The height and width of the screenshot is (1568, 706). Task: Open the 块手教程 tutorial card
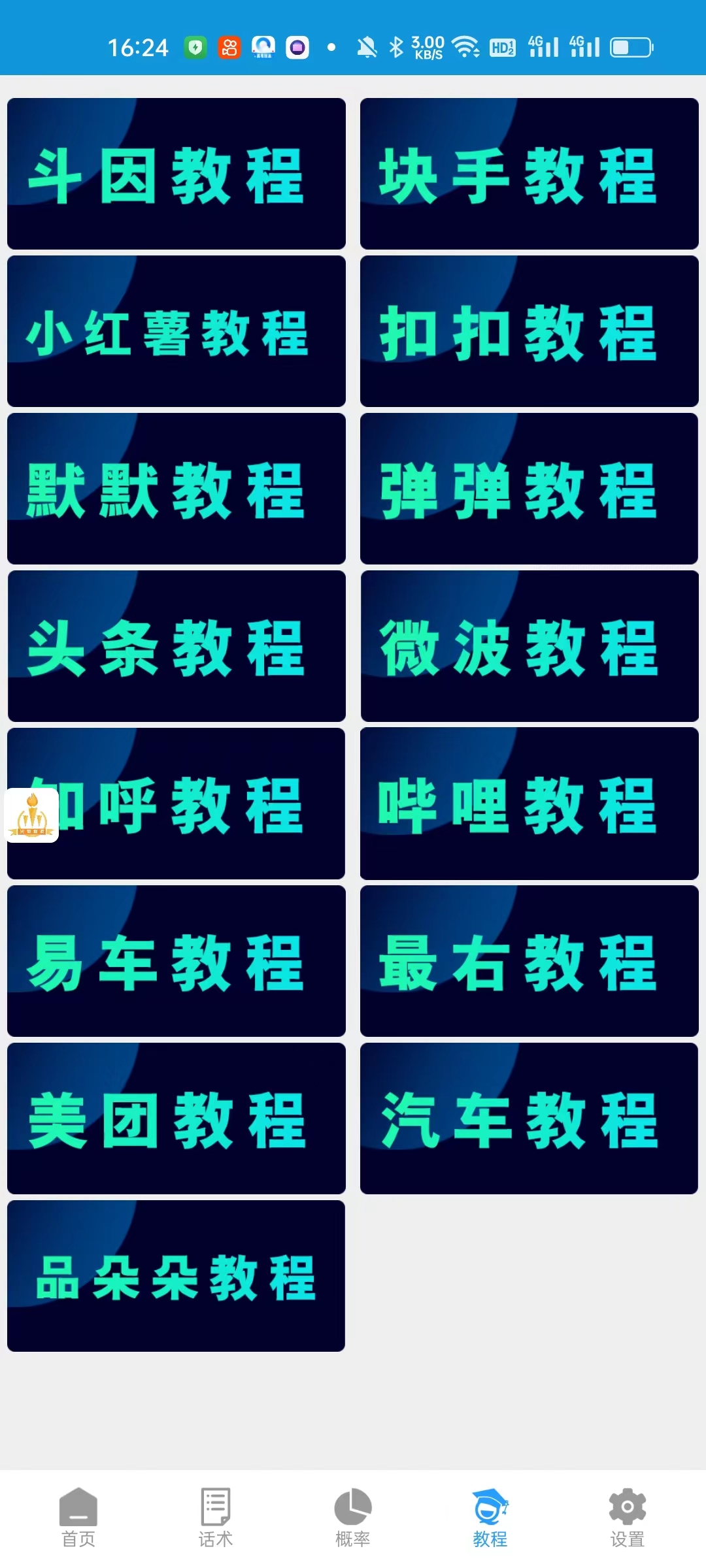click(529, 174)
